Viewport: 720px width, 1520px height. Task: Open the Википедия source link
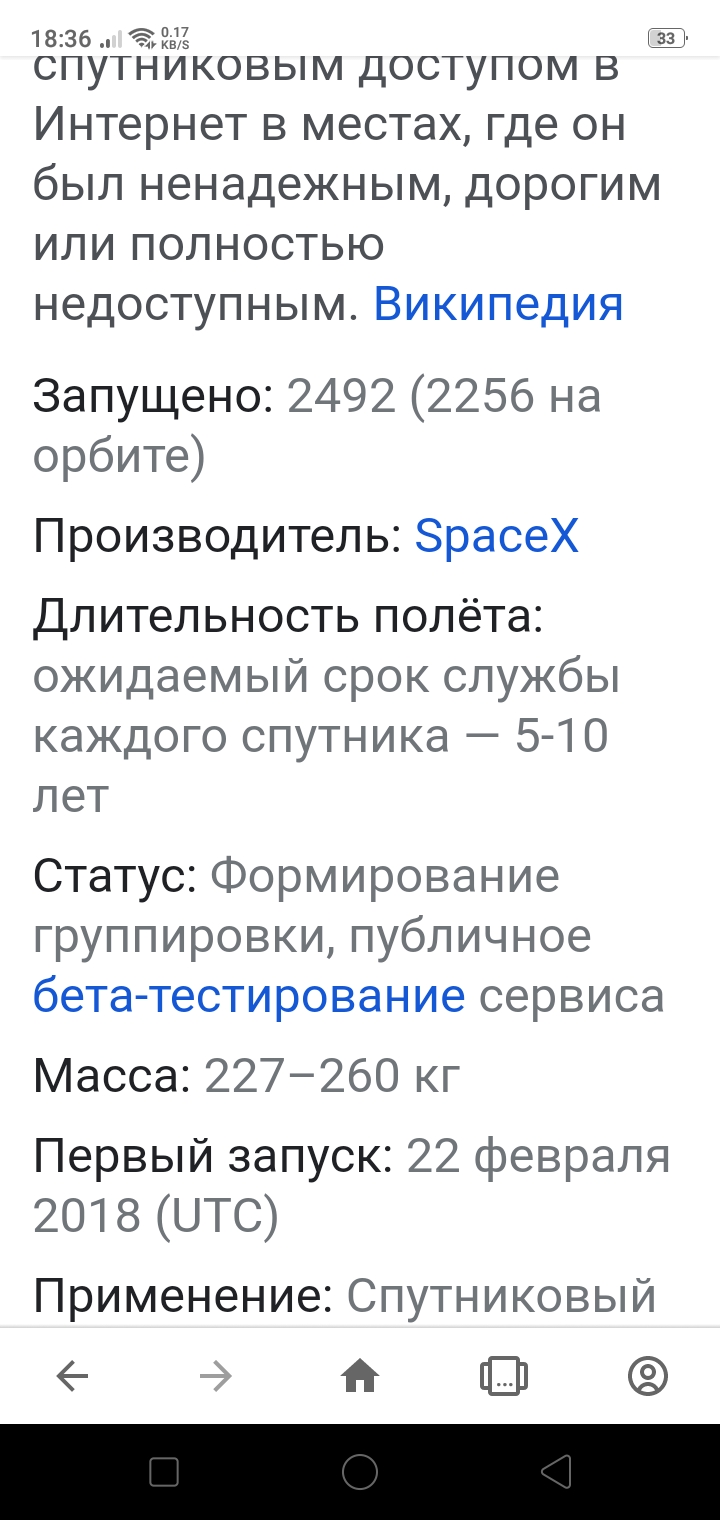(x=498, y=304)
